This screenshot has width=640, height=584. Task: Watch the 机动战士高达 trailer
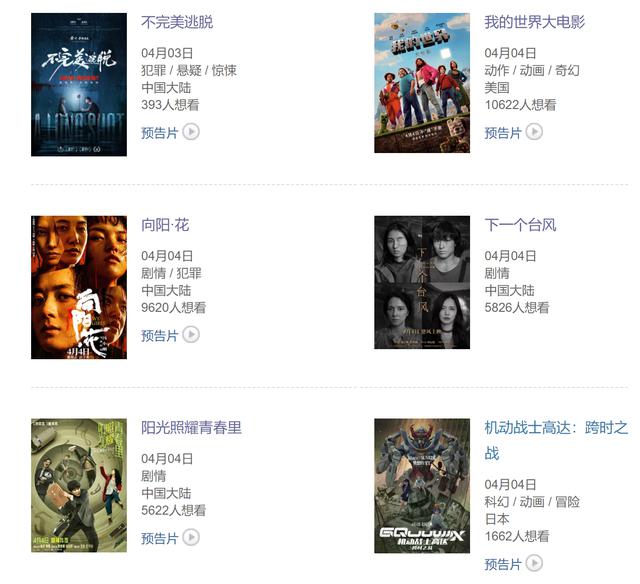[x=513, y=564]
